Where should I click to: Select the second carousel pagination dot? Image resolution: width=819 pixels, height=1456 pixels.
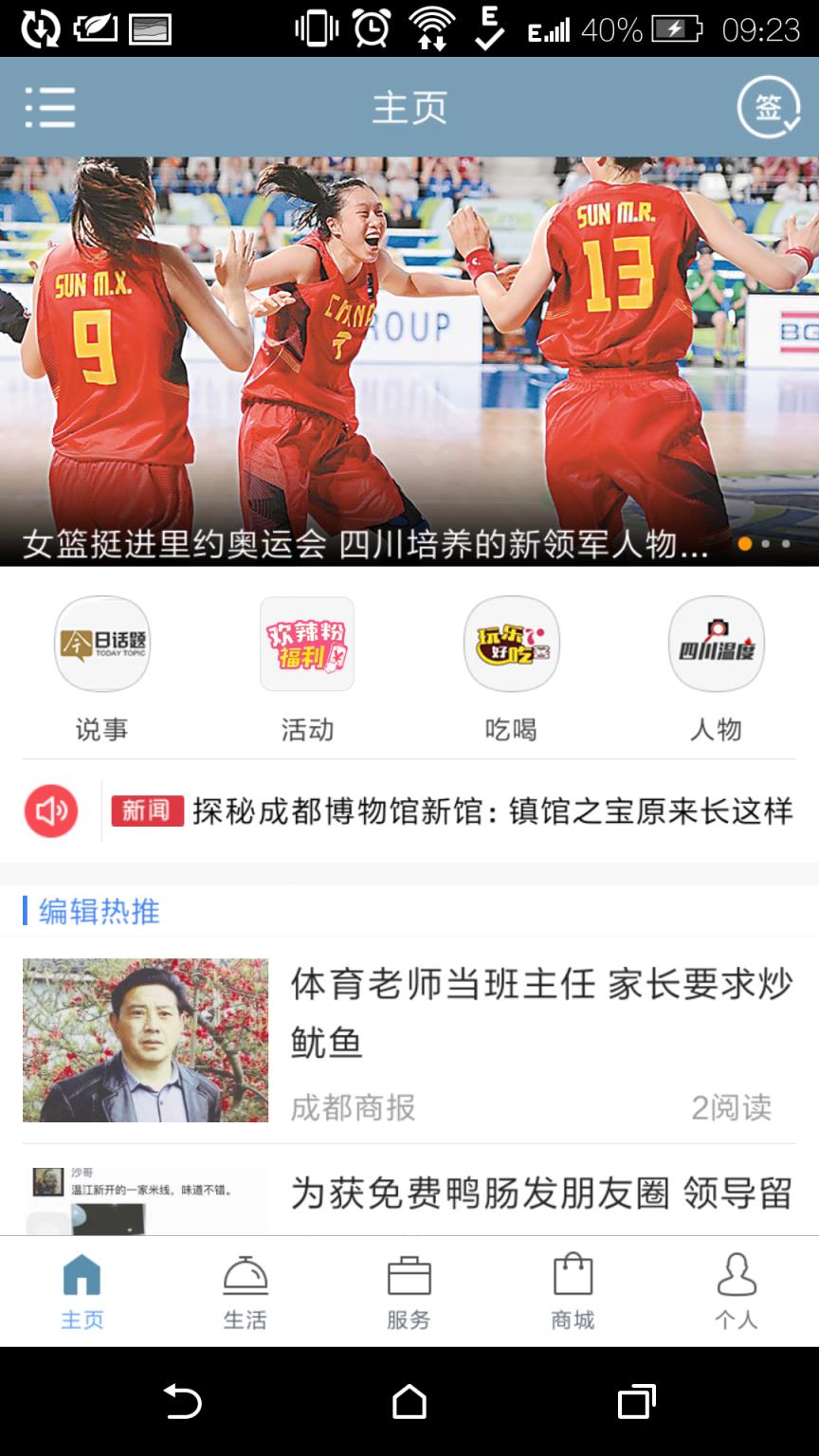point(764,544)
